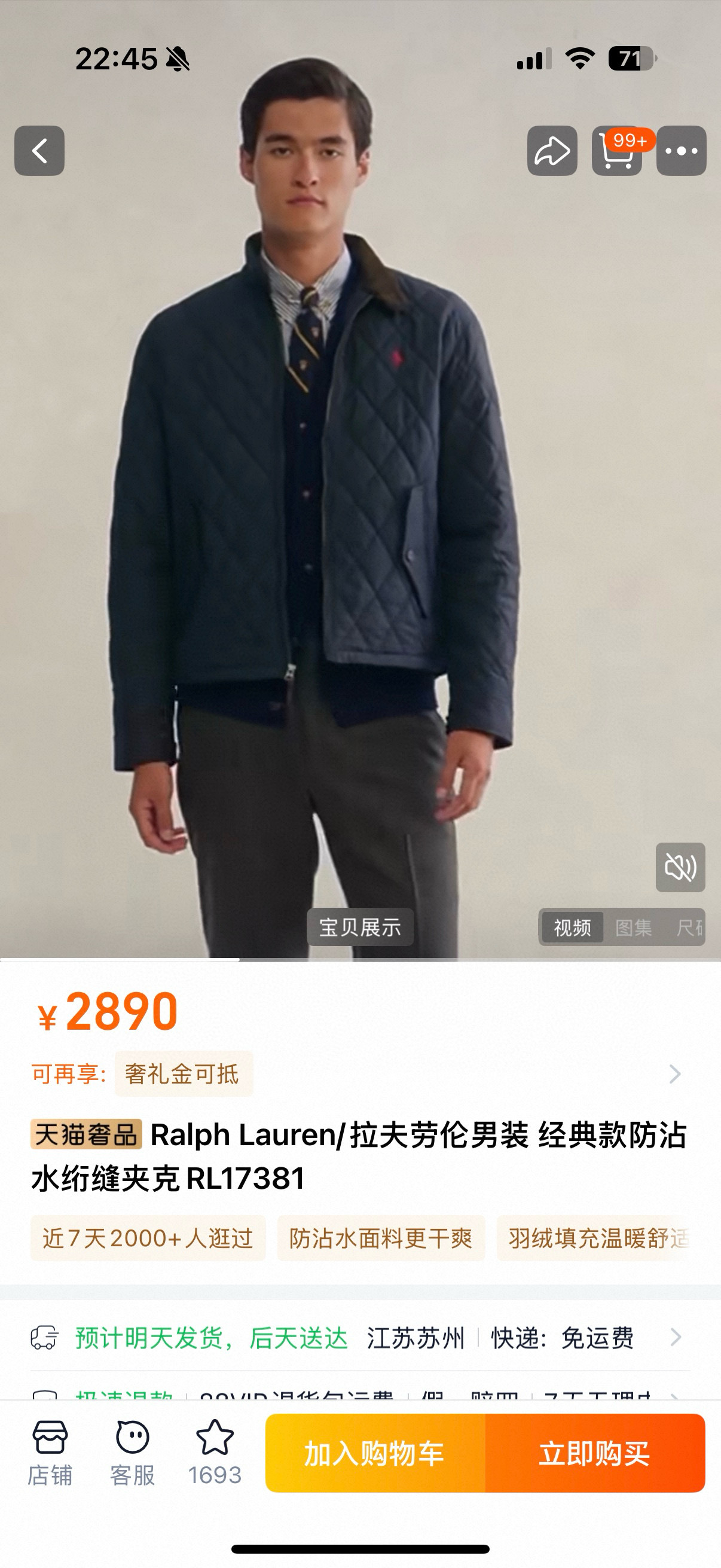Image resolution: width=721 pixels, height=1568 pixels.
Task: Open the three-dot overflow menu
Action: tap(682, 150)
